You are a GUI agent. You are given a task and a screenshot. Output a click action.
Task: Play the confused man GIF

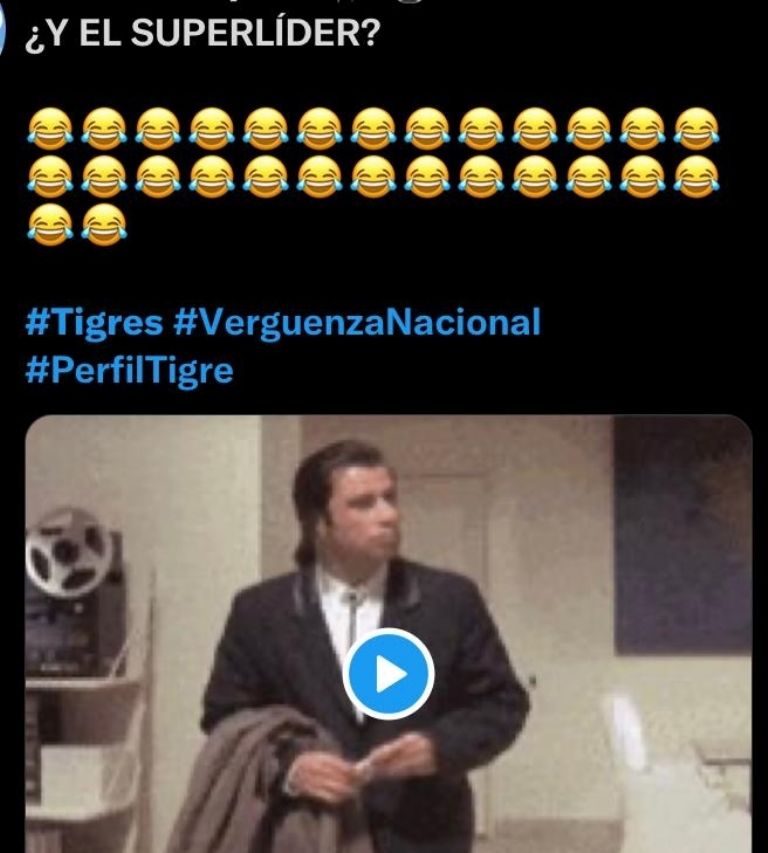pos(388,674)
